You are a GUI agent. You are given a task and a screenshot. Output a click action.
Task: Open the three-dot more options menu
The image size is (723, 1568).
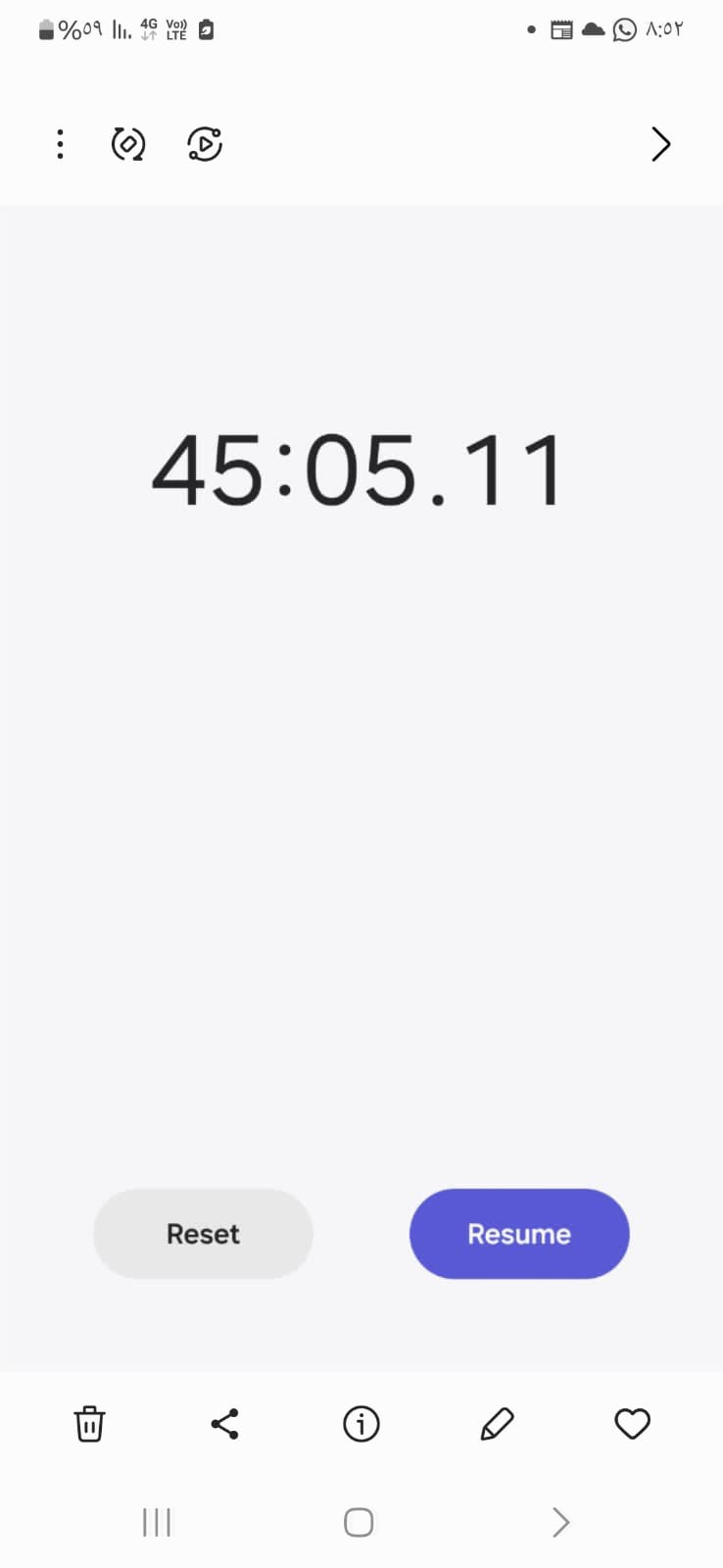[x=61, y=144]
